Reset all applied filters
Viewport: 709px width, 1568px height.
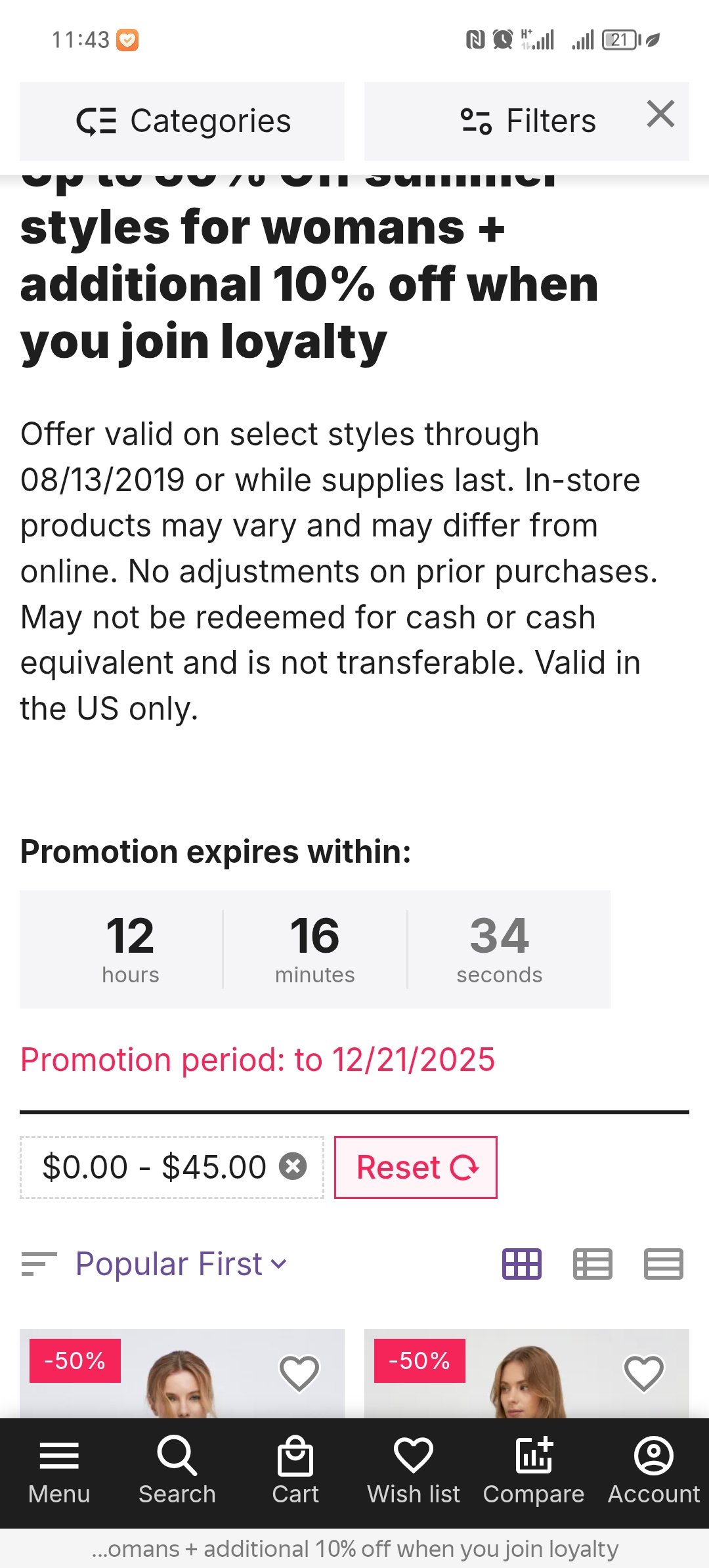coord(416,1167)
